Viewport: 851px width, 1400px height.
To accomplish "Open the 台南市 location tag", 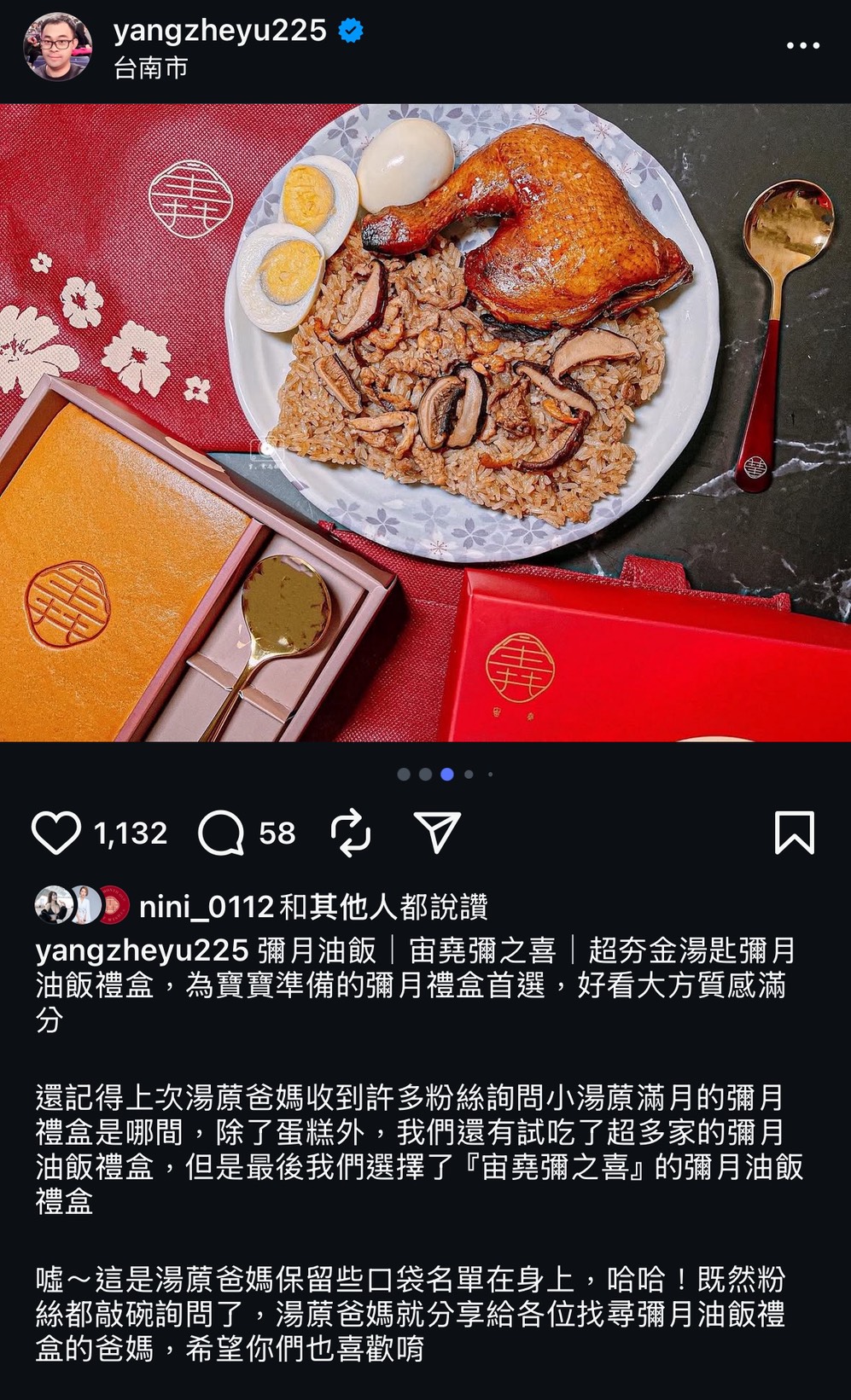I will (150, 68).
